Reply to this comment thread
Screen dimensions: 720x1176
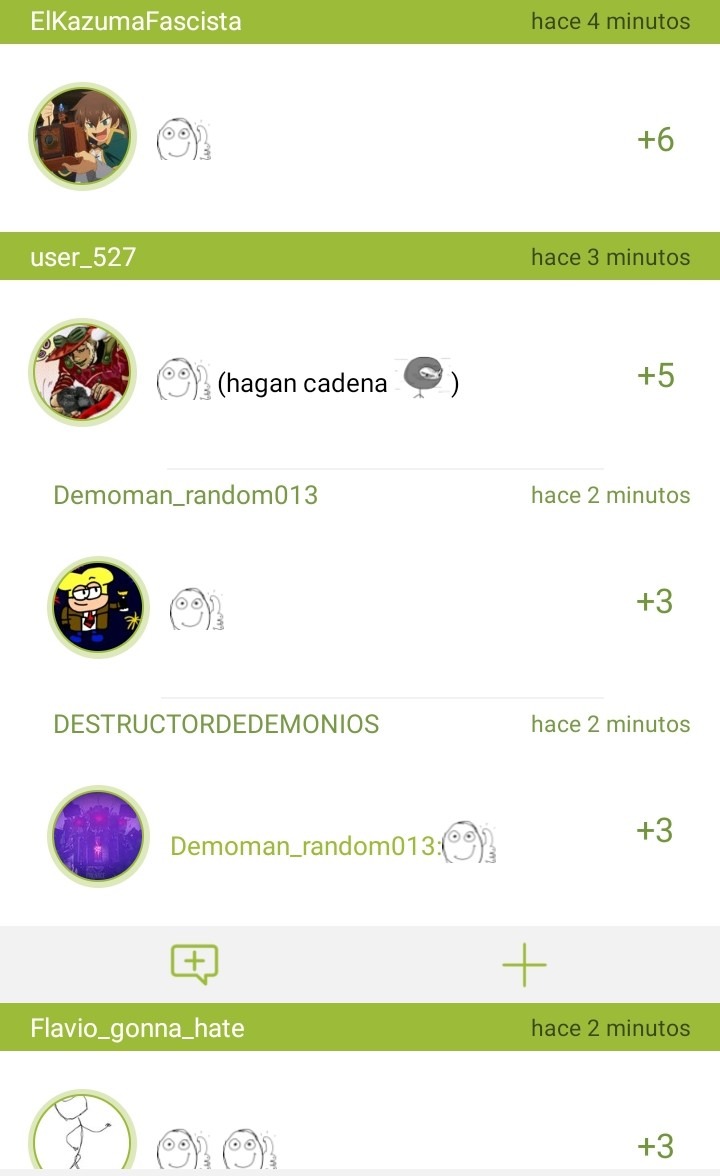(x=194, y=965)
